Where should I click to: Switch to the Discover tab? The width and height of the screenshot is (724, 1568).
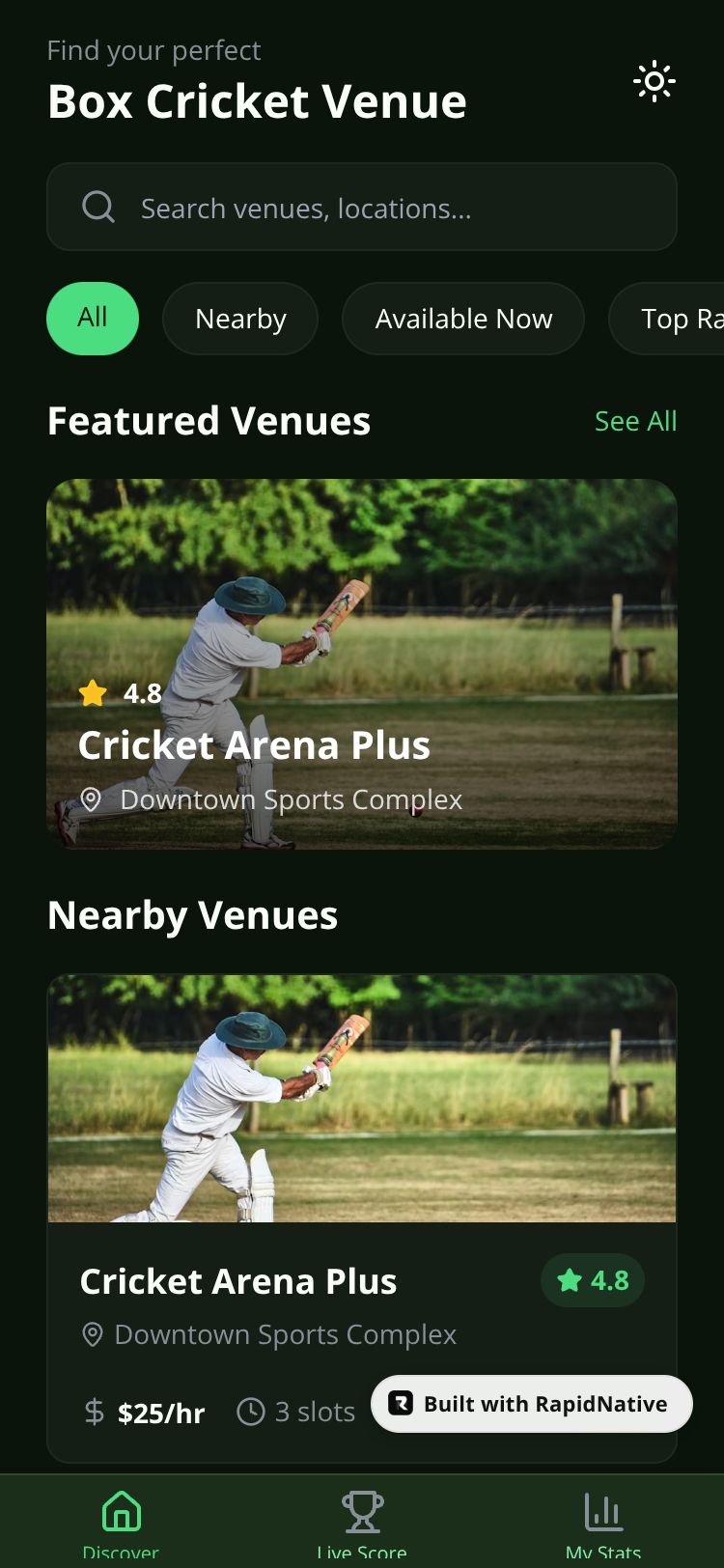click(x=121, y=1524)
